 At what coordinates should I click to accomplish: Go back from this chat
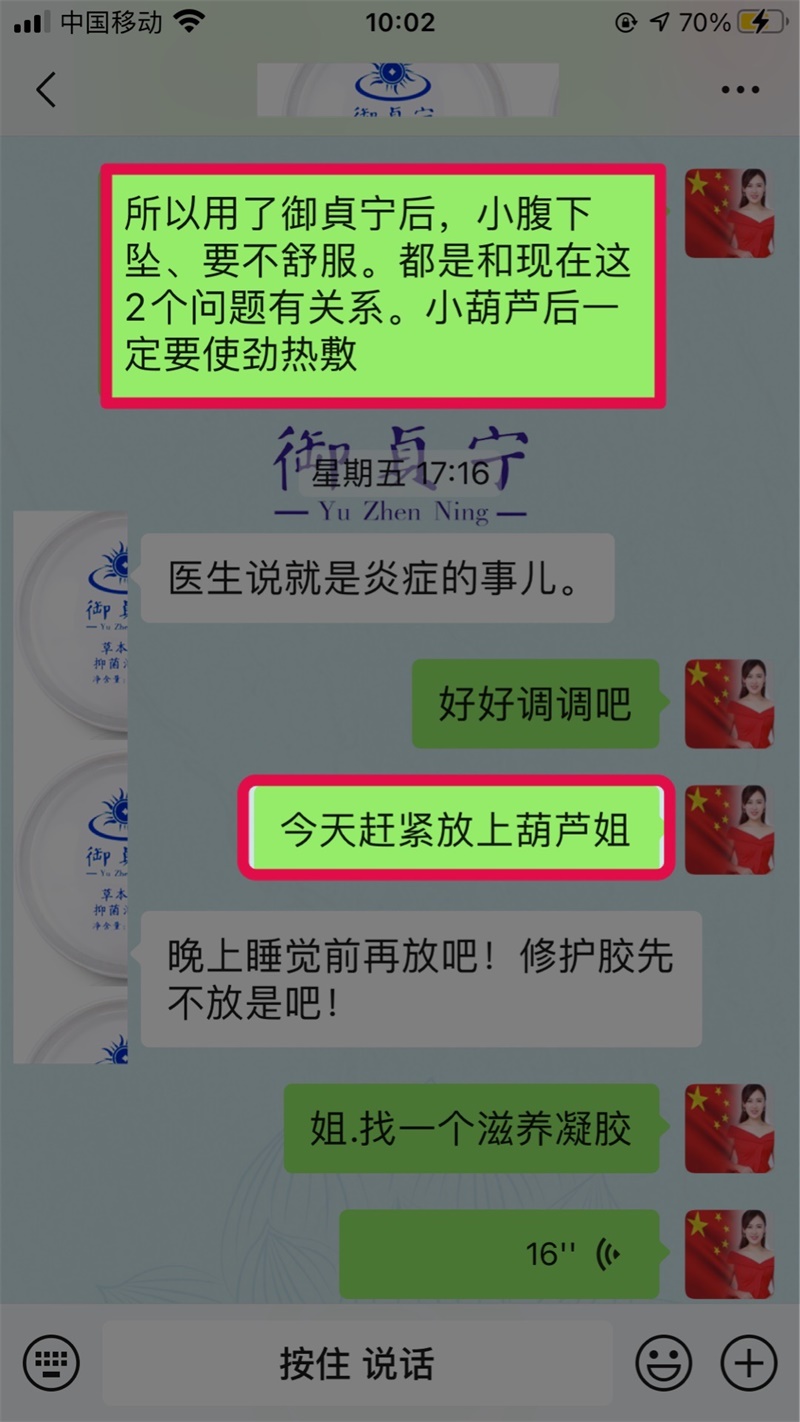coord(46,90)
